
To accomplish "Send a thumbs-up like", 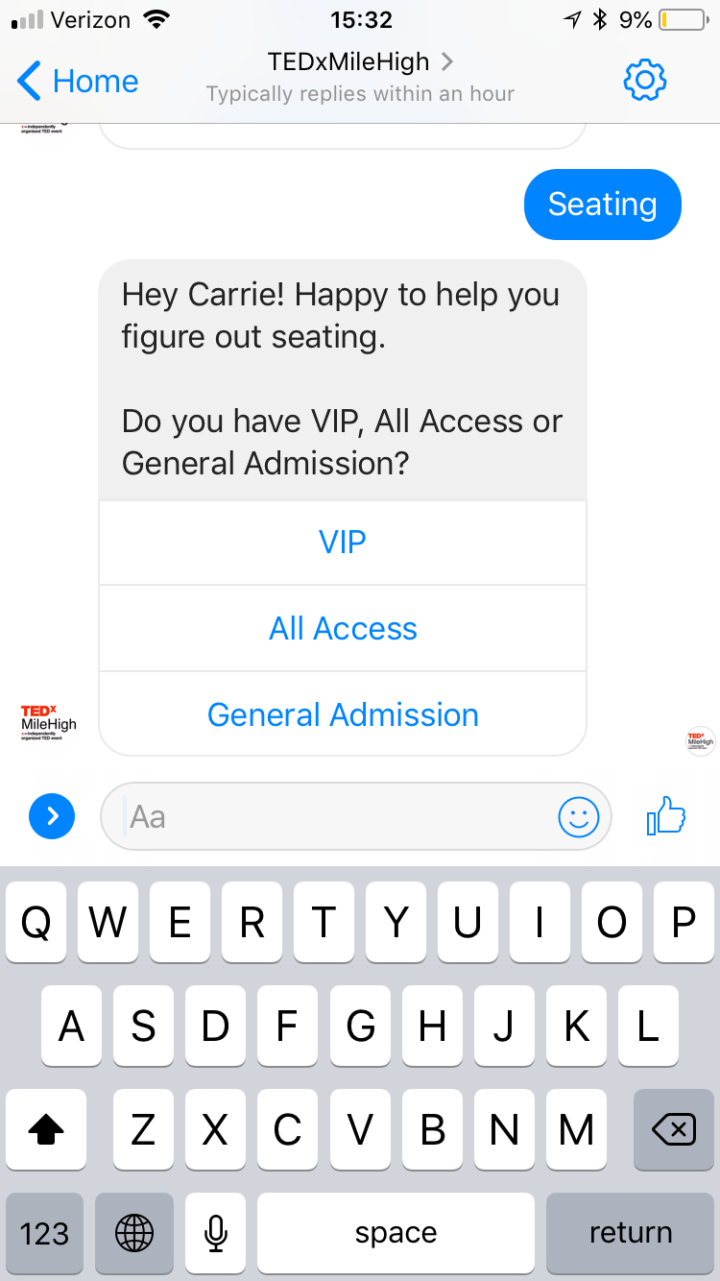I will [666, 817].
